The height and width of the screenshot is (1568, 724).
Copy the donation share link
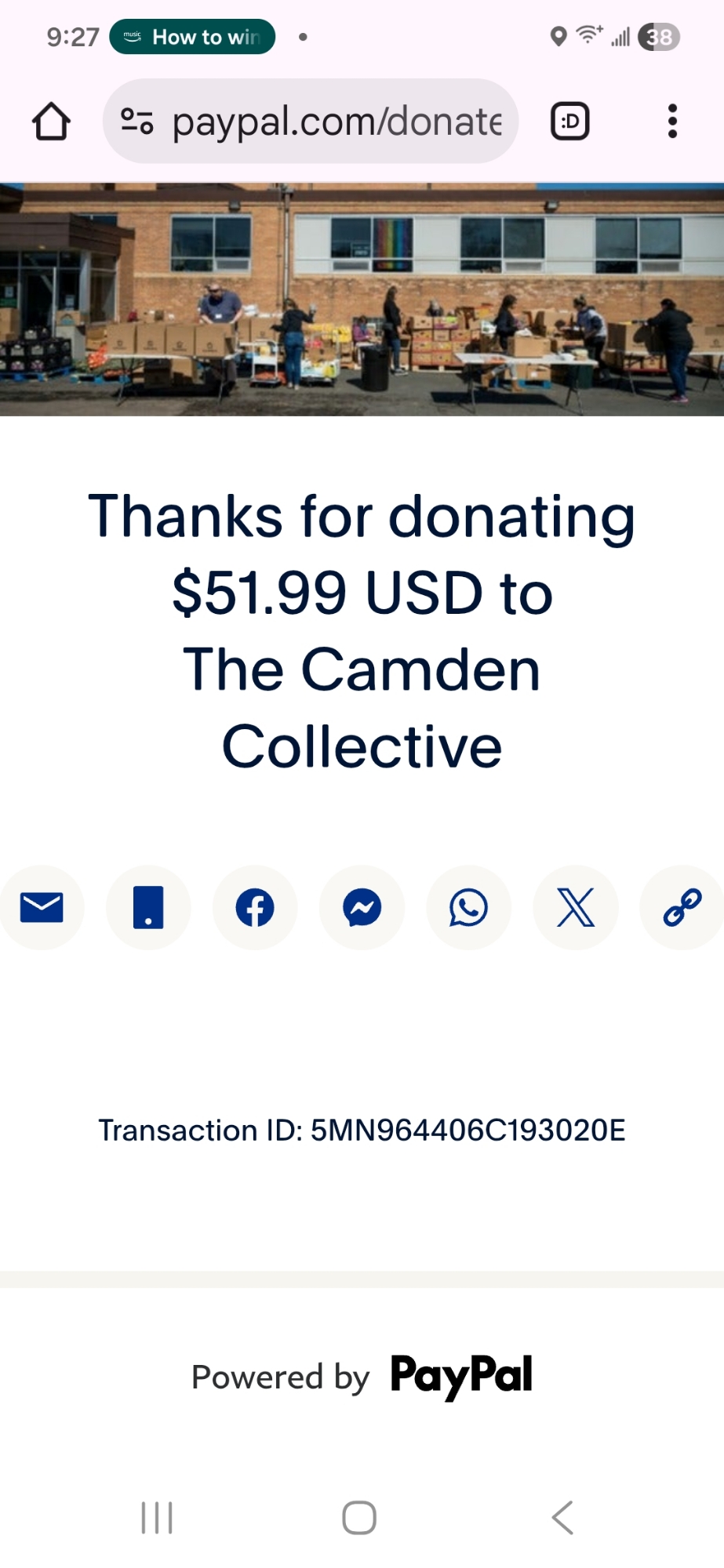(x=682, y=908)
